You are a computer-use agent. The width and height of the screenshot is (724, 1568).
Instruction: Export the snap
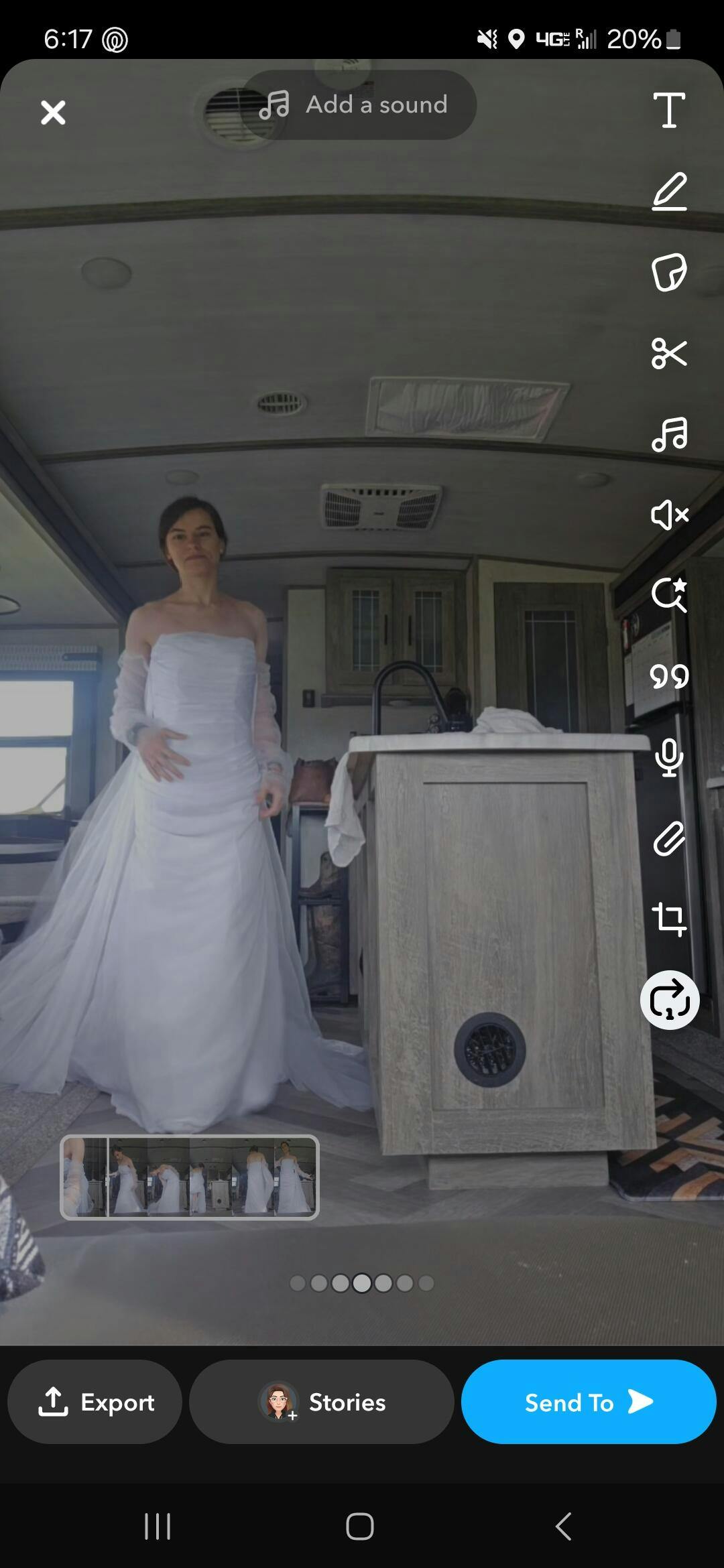[95, 1402]
